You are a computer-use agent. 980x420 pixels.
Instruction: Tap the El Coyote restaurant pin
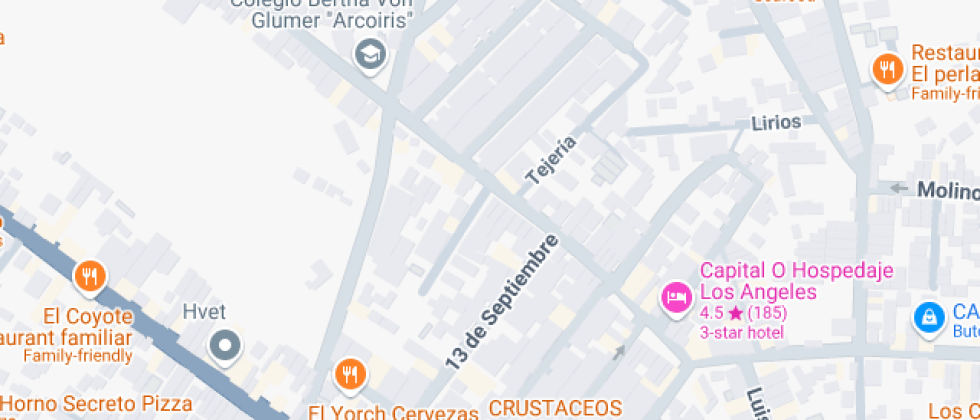coord(90,275)
